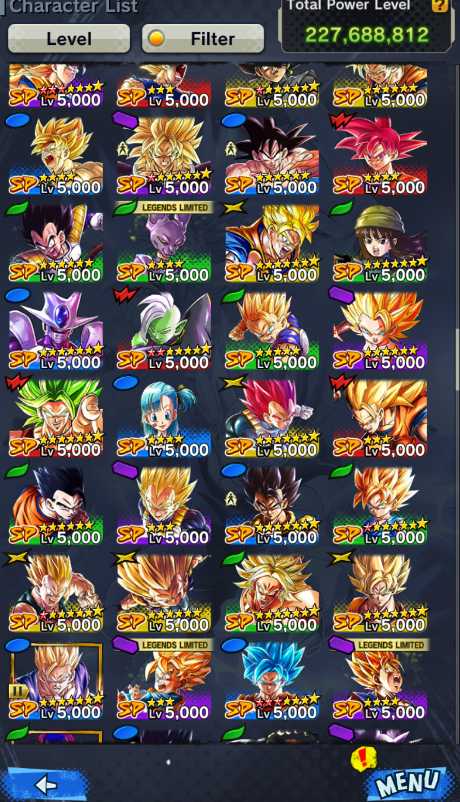Select the Vegeta character holding a scouter armor
This screenshot has width=460, height=802.
coord(55,242)
